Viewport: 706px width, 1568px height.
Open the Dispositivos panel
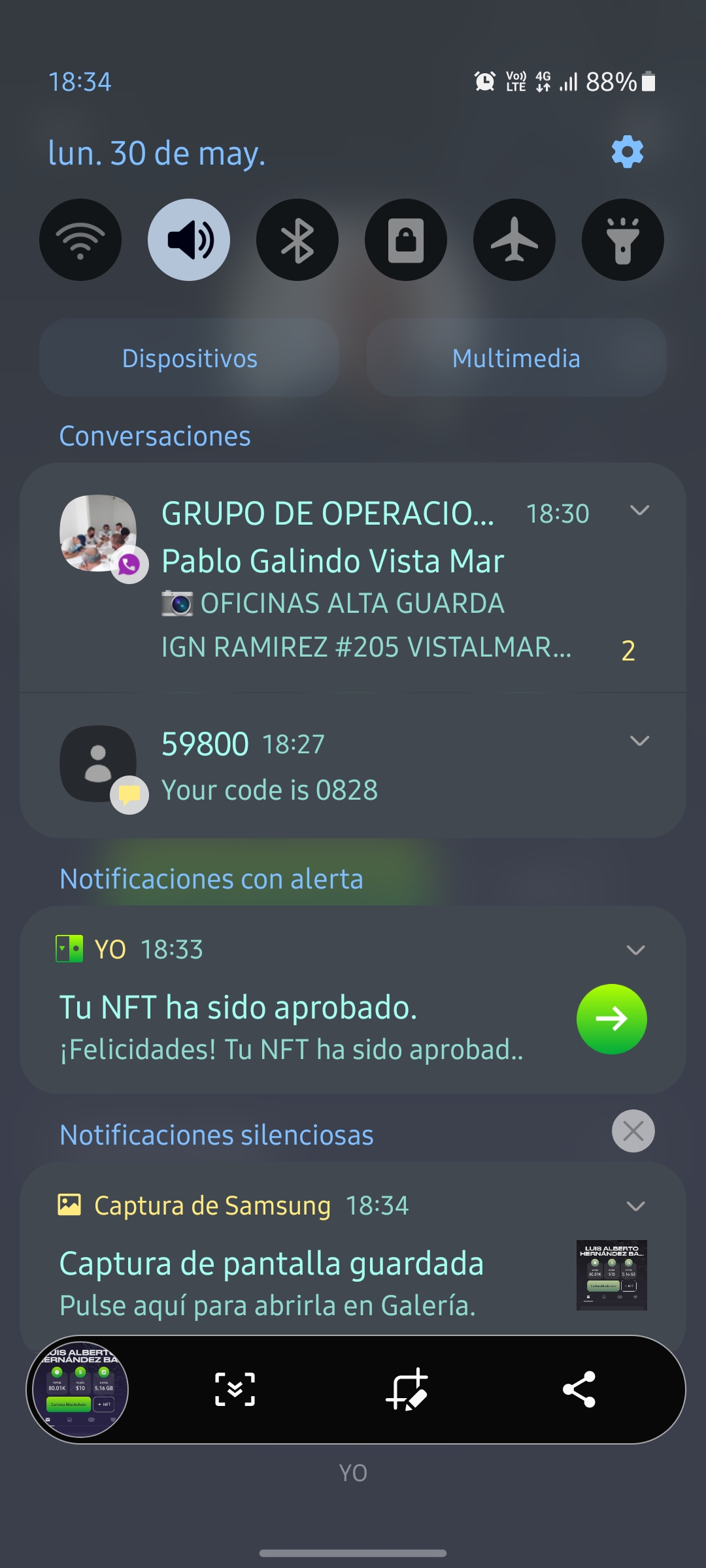tap(190, 357)
